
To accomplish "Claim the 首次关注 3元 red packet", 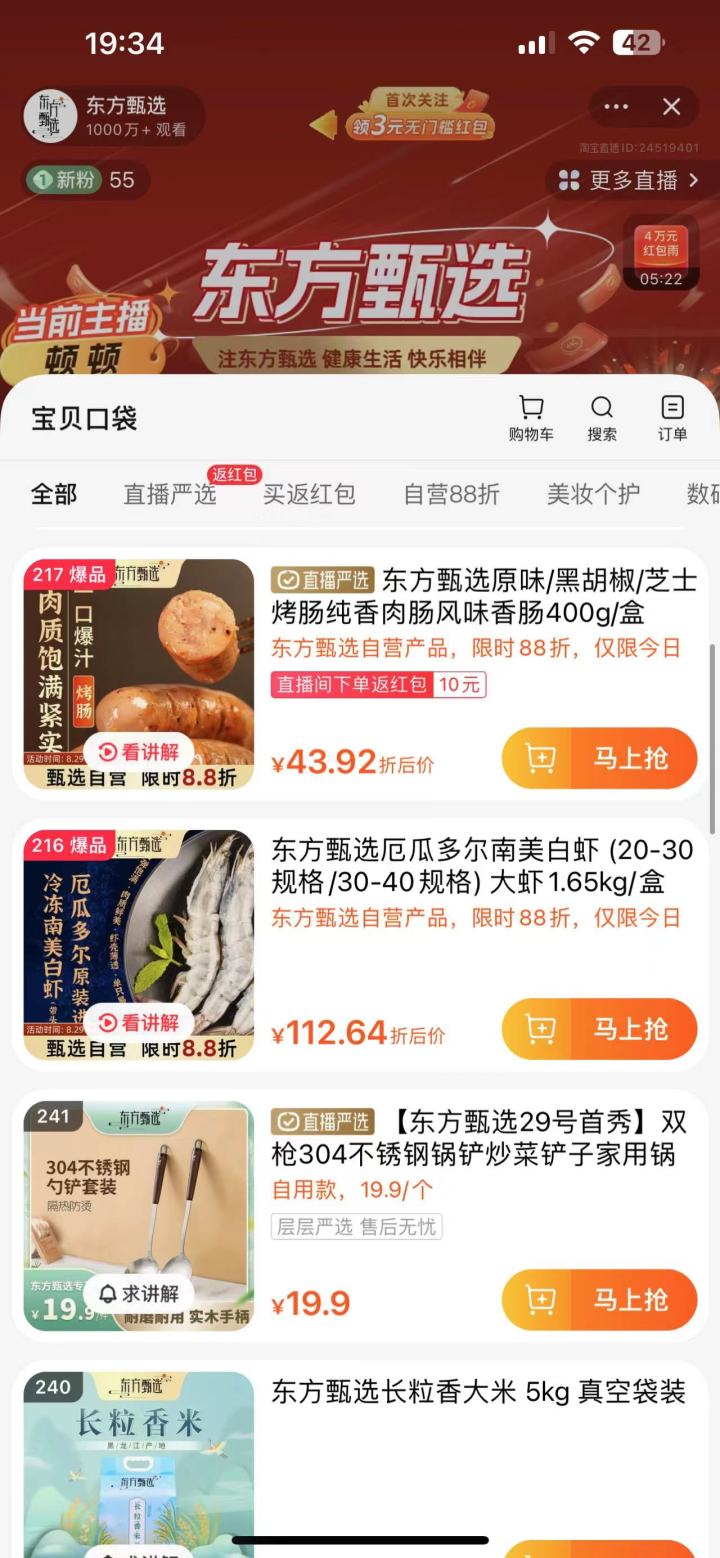I will pos(420,115).
